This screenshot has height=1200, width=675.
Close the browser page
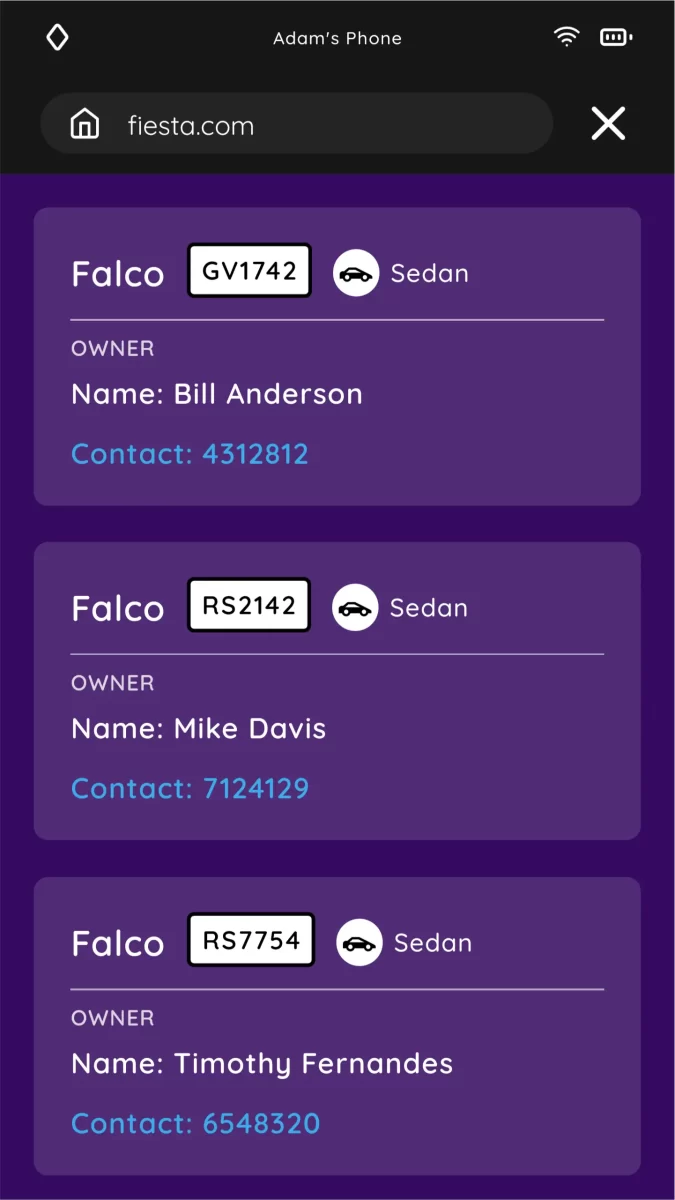pyautogui.click(x=608, y=124)
